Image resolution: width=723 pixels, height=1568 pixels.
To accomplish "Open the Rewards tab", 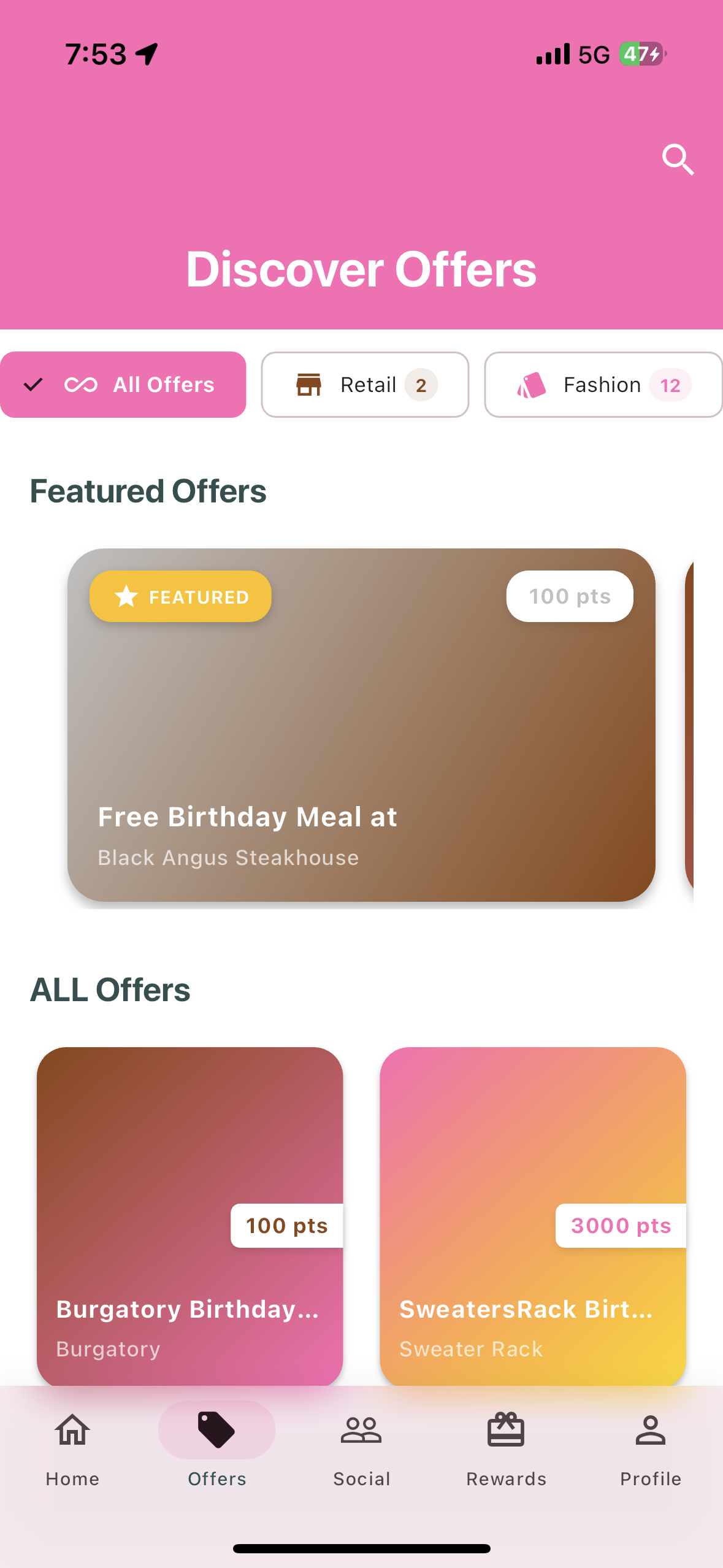I will pyautogui.click(x=506, y=1449).
